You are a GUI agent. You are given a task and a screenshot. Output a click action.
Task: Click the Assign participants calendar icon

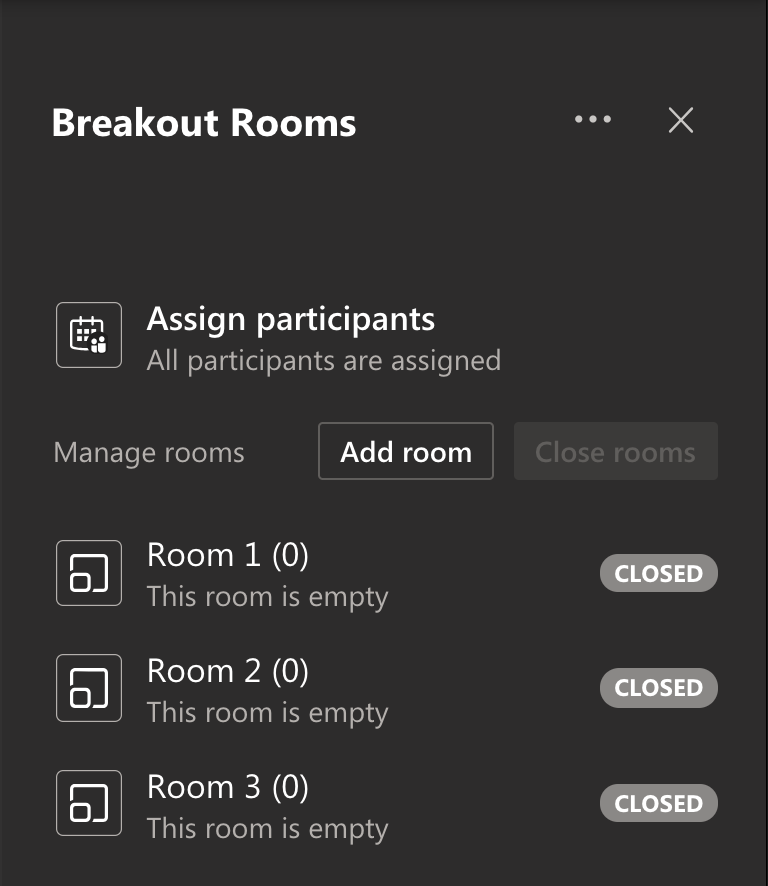pyautogui.click(x=89, y=334)
